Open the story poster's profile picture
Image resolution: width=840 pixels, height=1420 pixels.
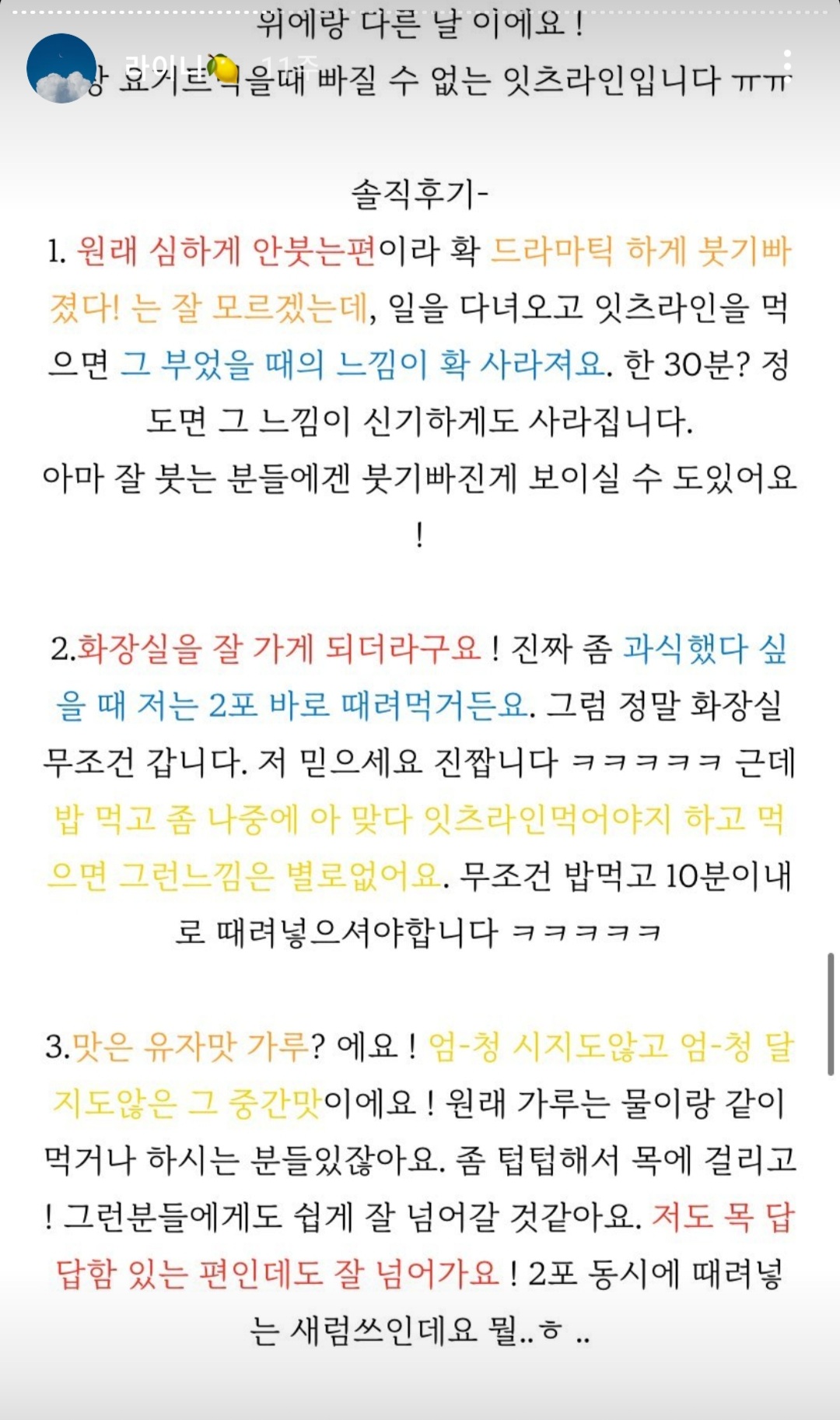[x=61, y=68]
